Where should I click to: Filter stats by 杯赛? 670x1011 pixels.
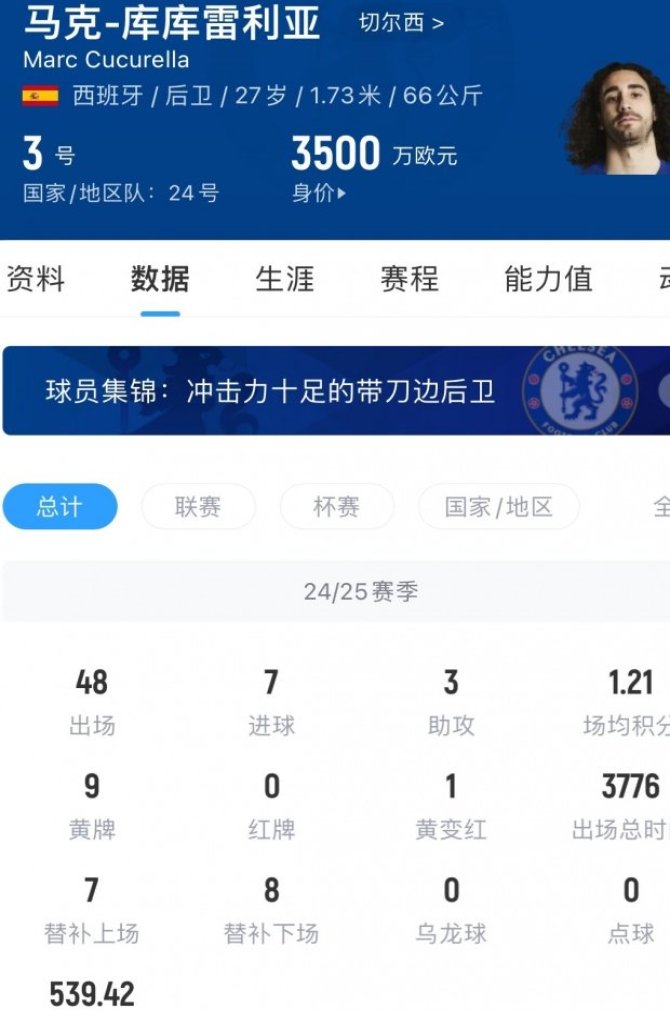click(x=336, y=507)
